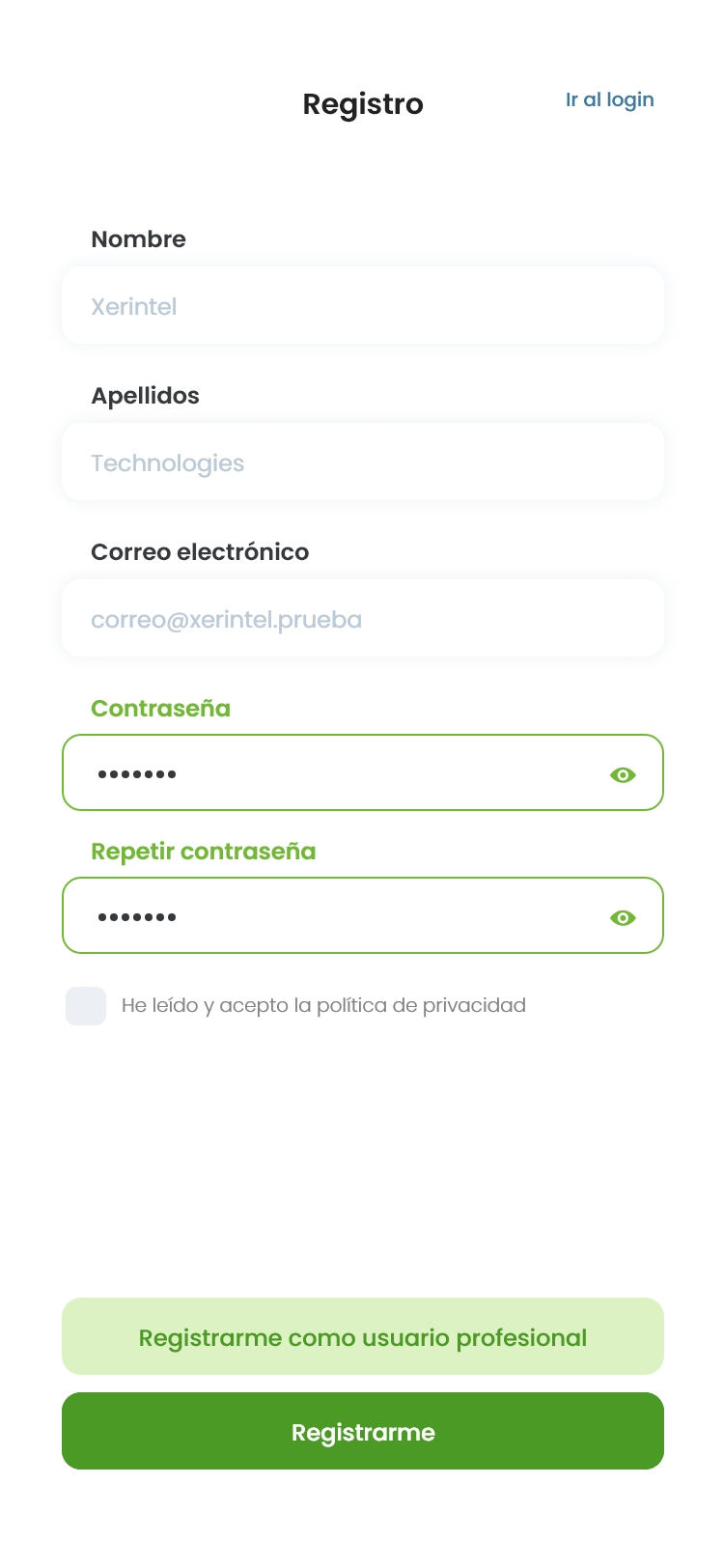This screenshot has width=724, height=1568.
Task: Accept the privacy policy checkbox
Action: (86, 1006)
